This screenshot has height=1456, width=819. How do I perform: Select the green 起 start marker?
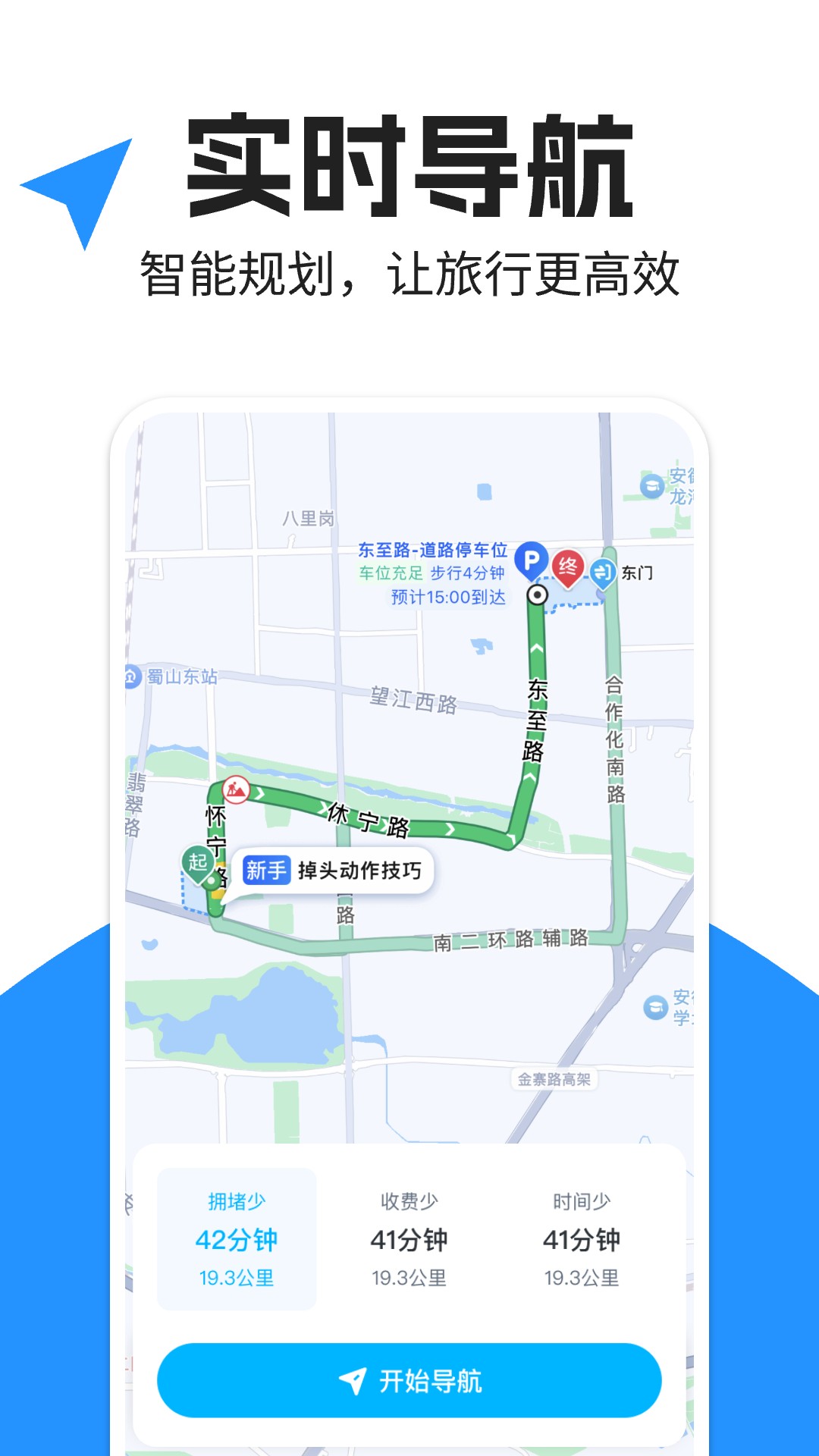[199, 861]
